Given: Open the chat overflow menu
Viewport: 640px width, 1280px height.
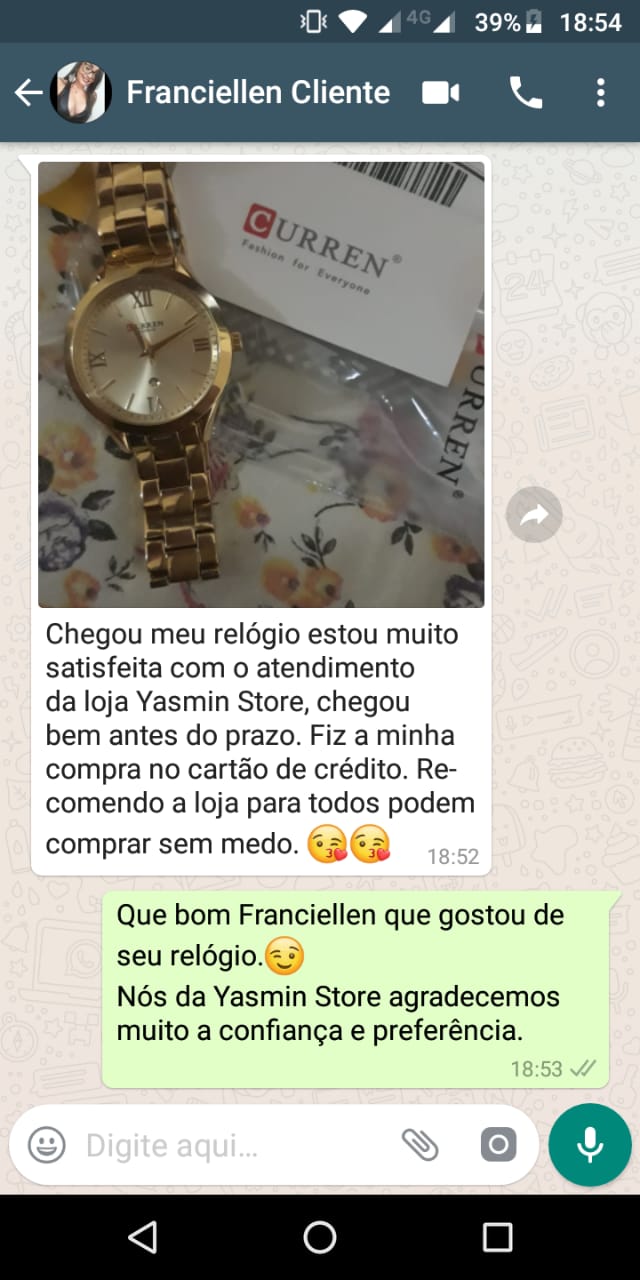Looking at the screenshot, I should pyautogui.click(x=600, y=93).
